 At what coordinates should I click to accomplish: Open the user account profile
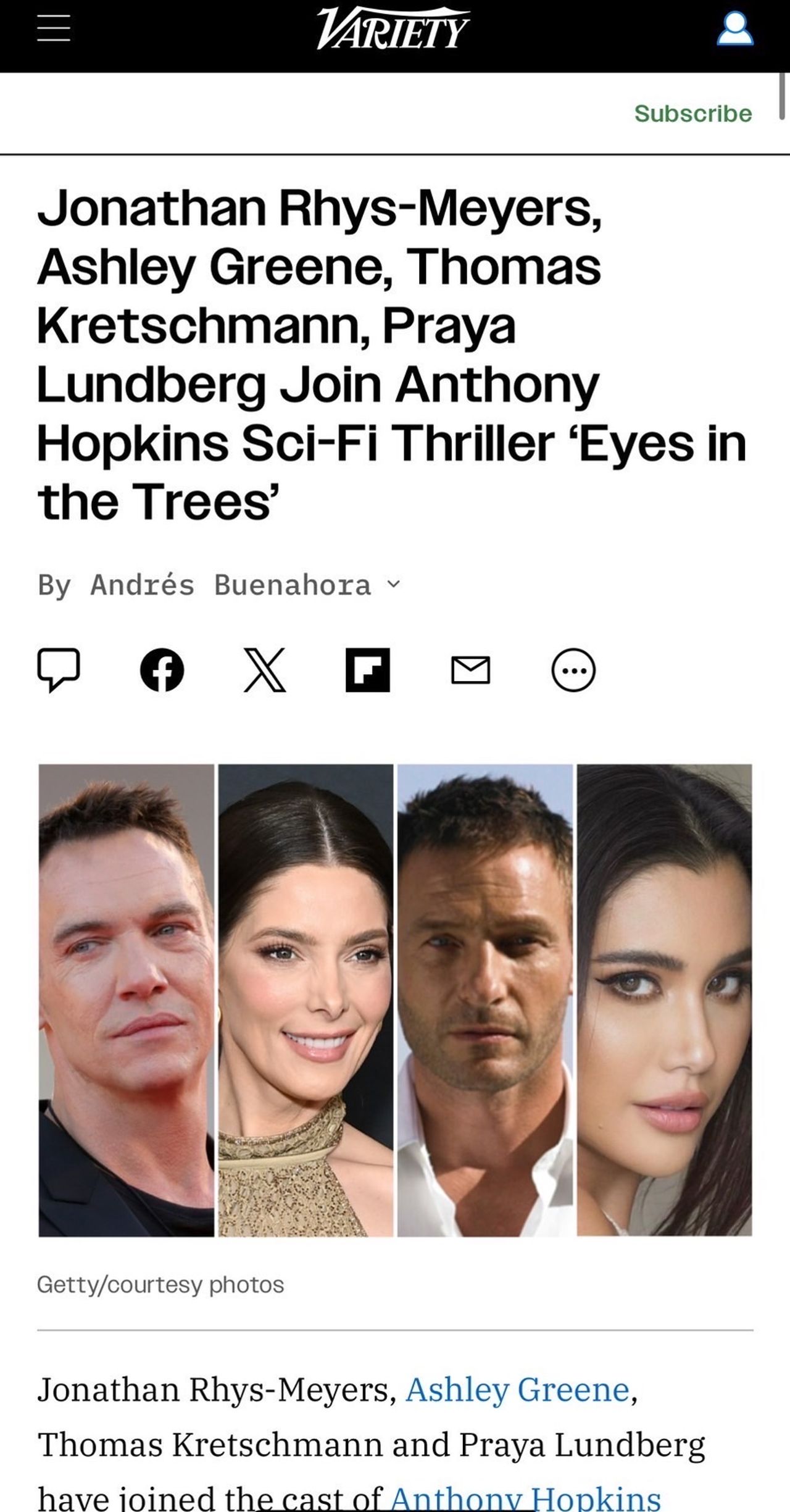734,30
